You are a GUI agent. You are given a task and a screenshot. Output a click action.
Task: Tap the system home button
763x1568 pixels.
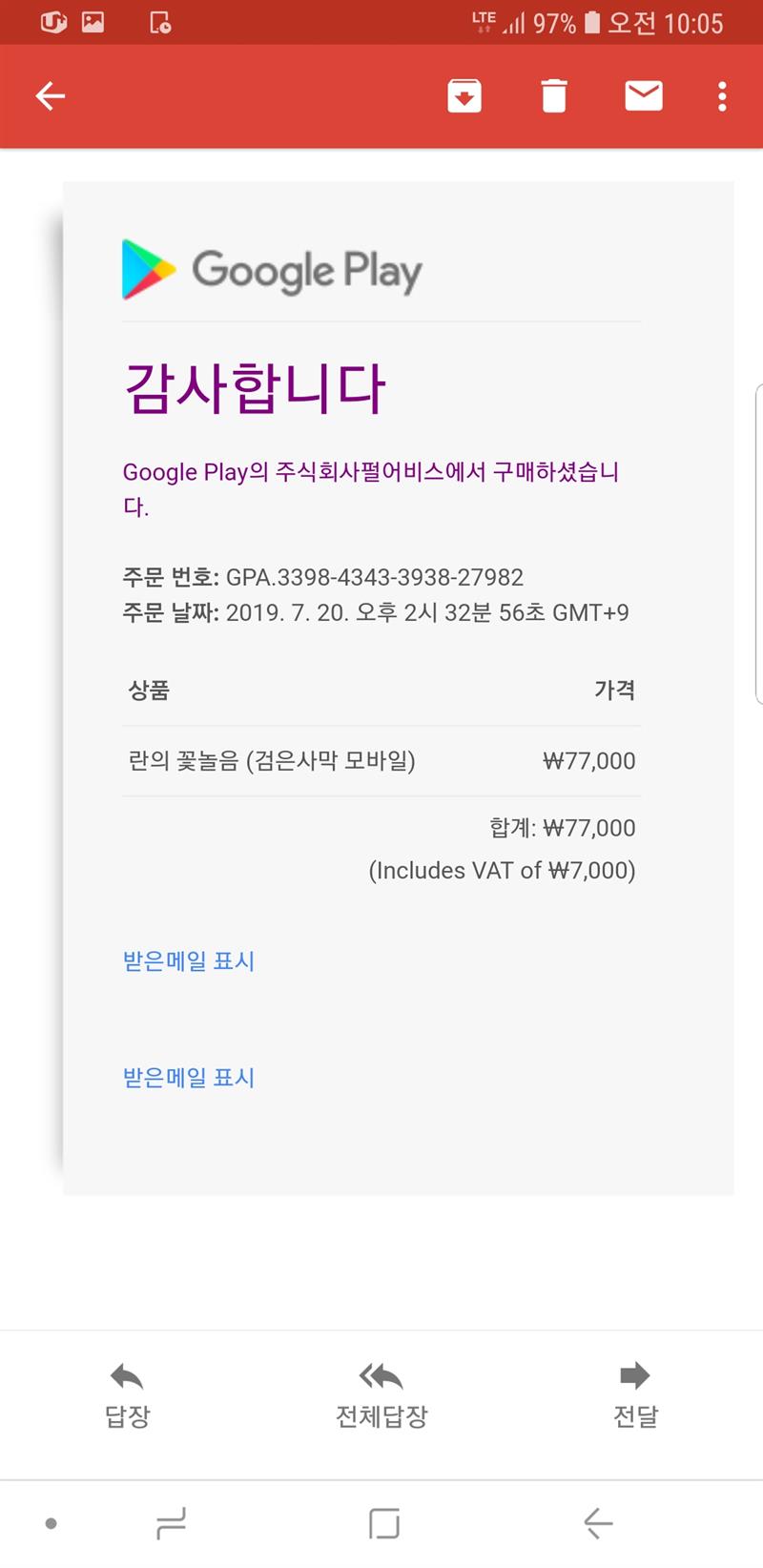pyautogui.click(x=383, y=1523)
